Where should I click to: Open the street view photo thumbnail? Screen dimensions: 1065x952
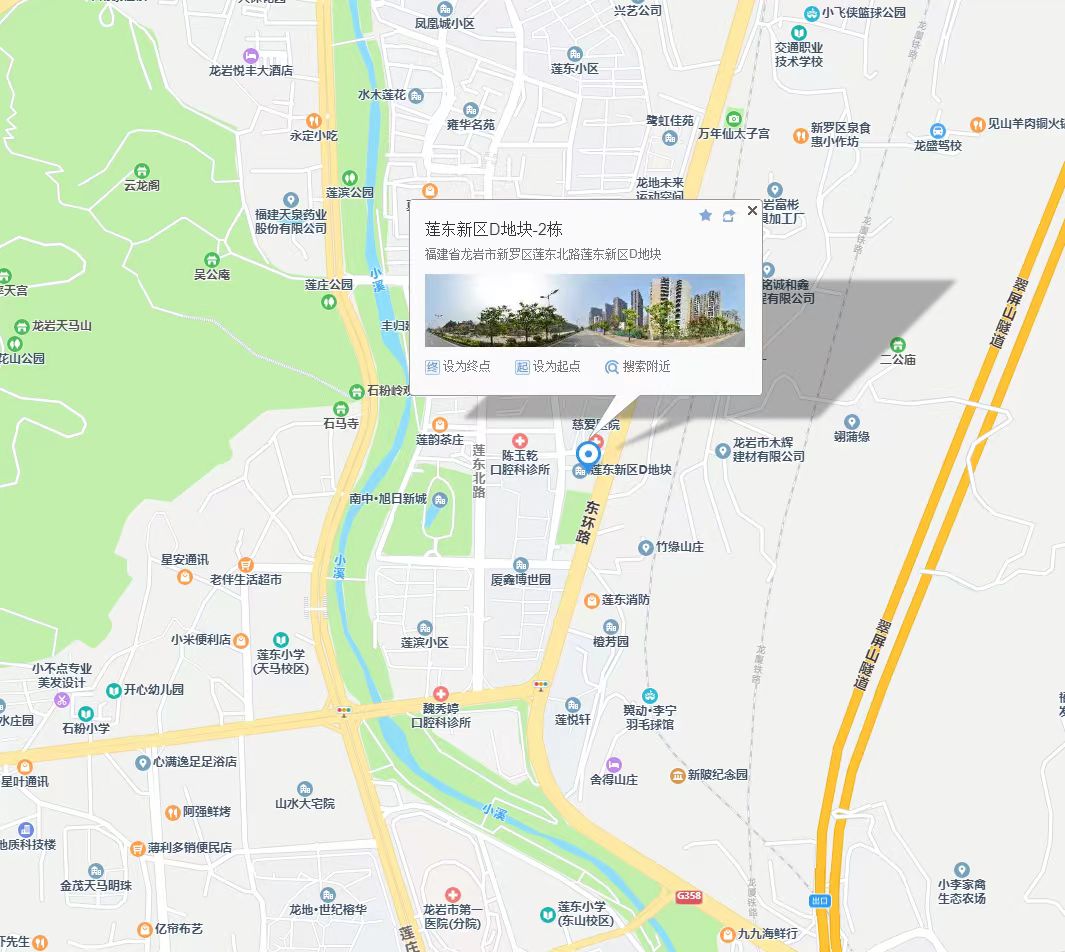584,310
